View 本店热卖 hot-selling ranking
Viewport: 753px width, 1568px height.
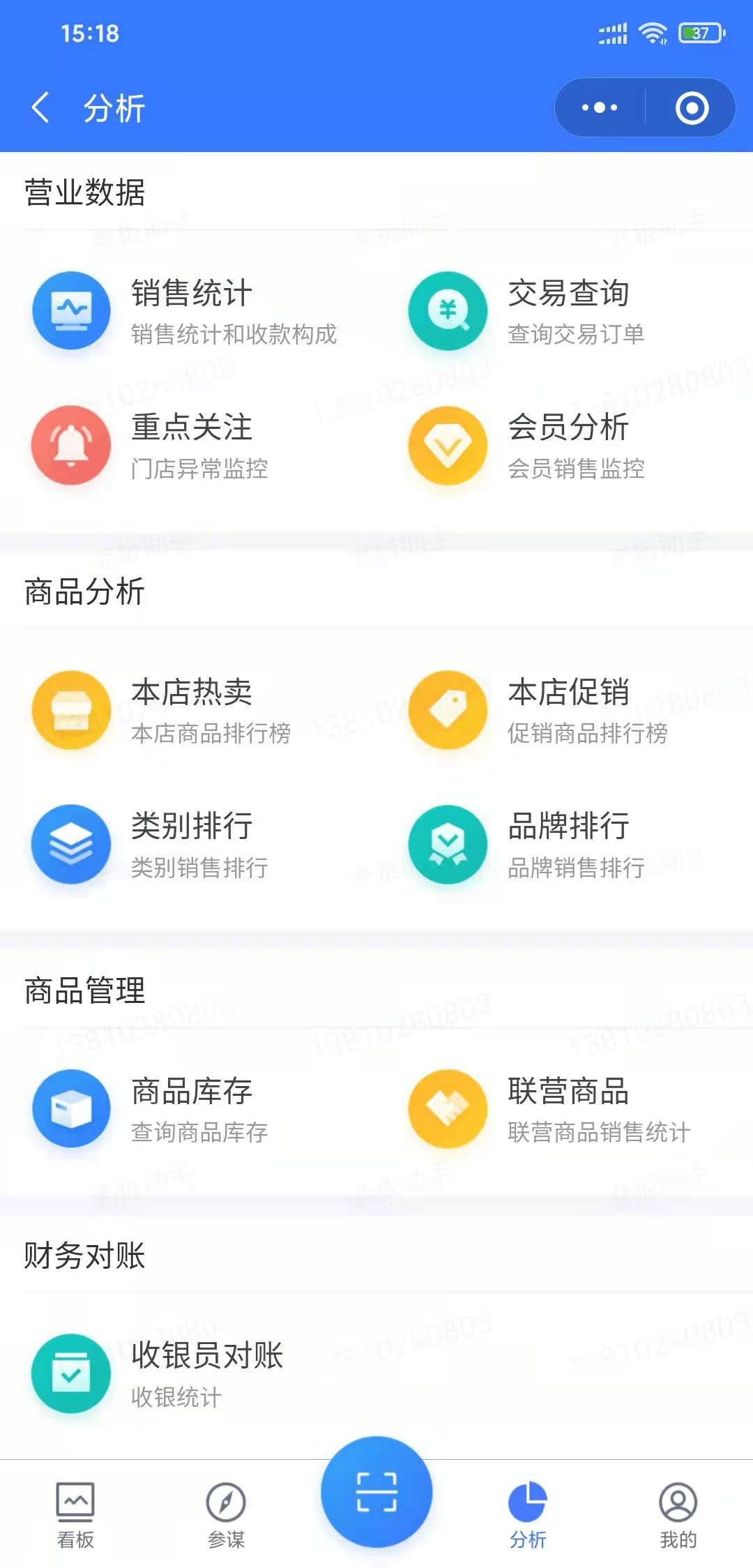click(188, 710)
